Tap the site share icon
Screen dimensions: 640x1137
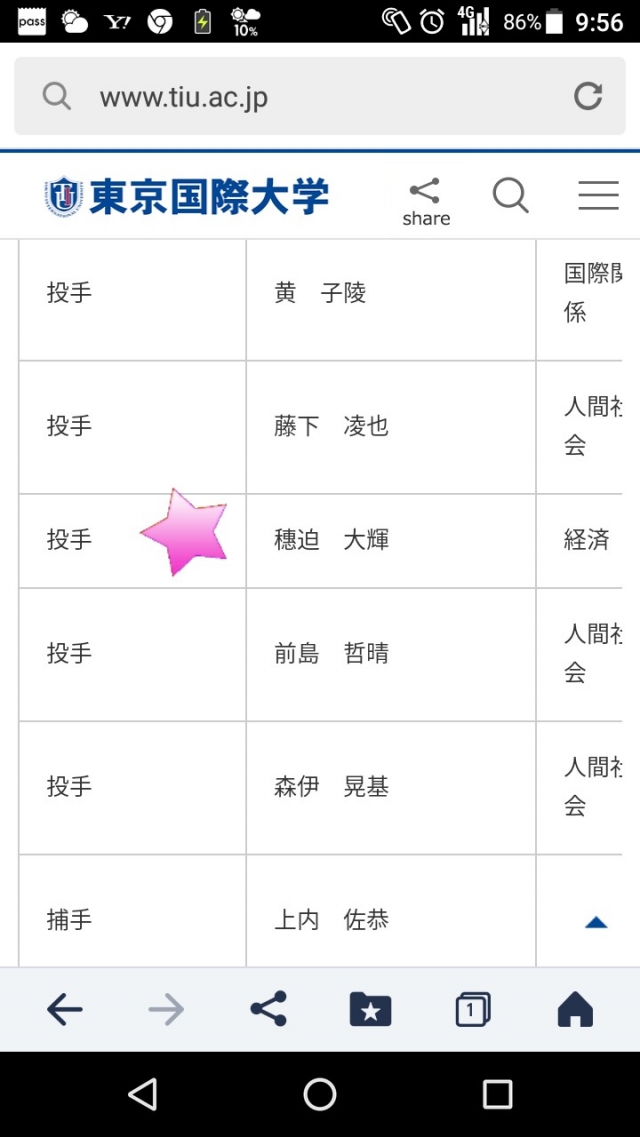426,201
